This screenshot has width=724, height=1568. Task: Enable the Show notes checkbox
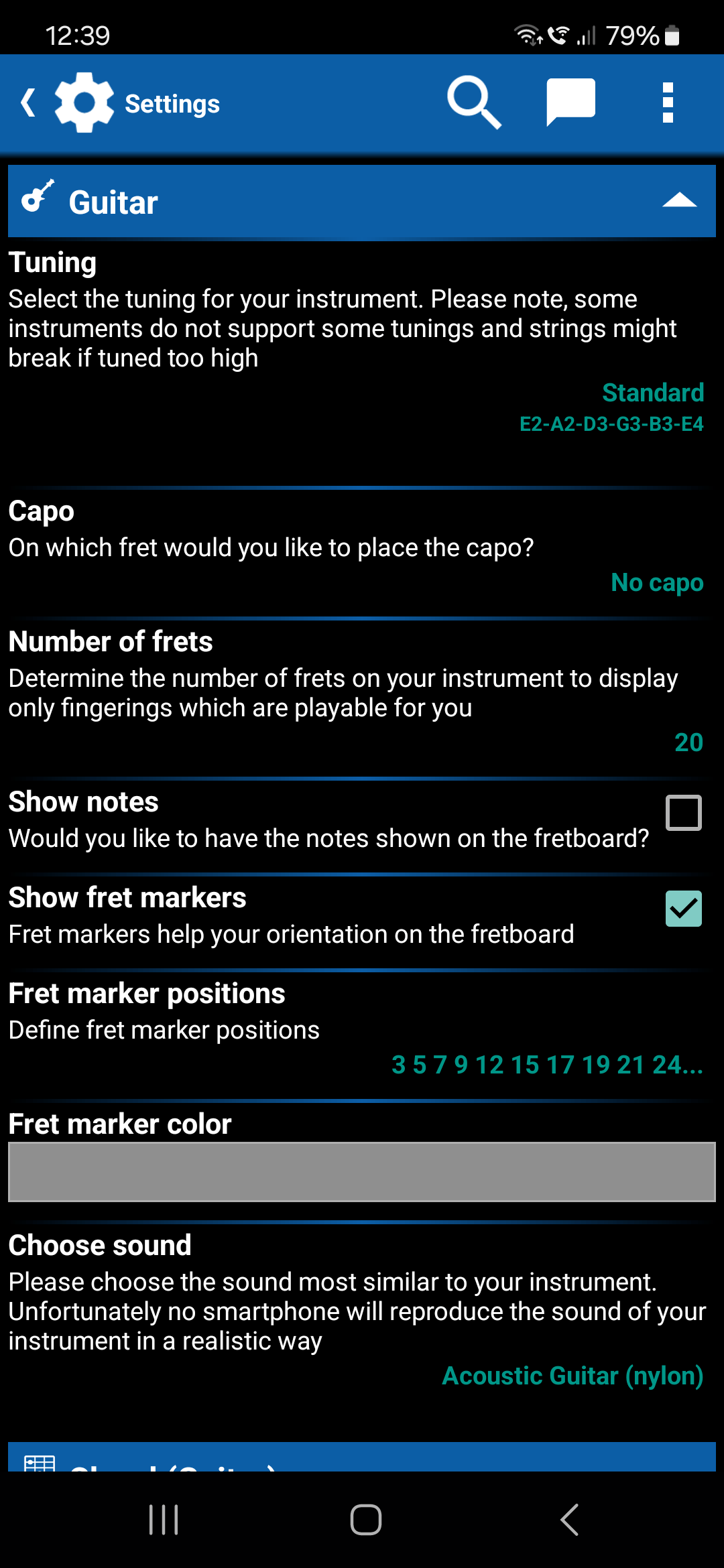[x=683, y=813]
